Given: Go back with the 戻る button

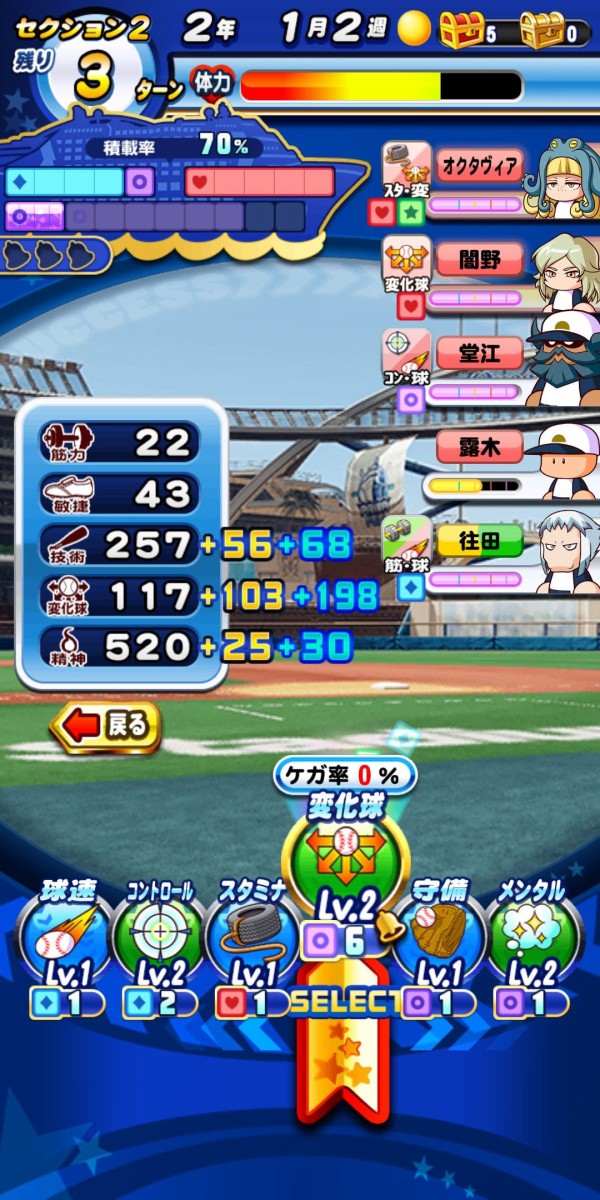Looking at the screenshot, I should click(x=107, y=726).
